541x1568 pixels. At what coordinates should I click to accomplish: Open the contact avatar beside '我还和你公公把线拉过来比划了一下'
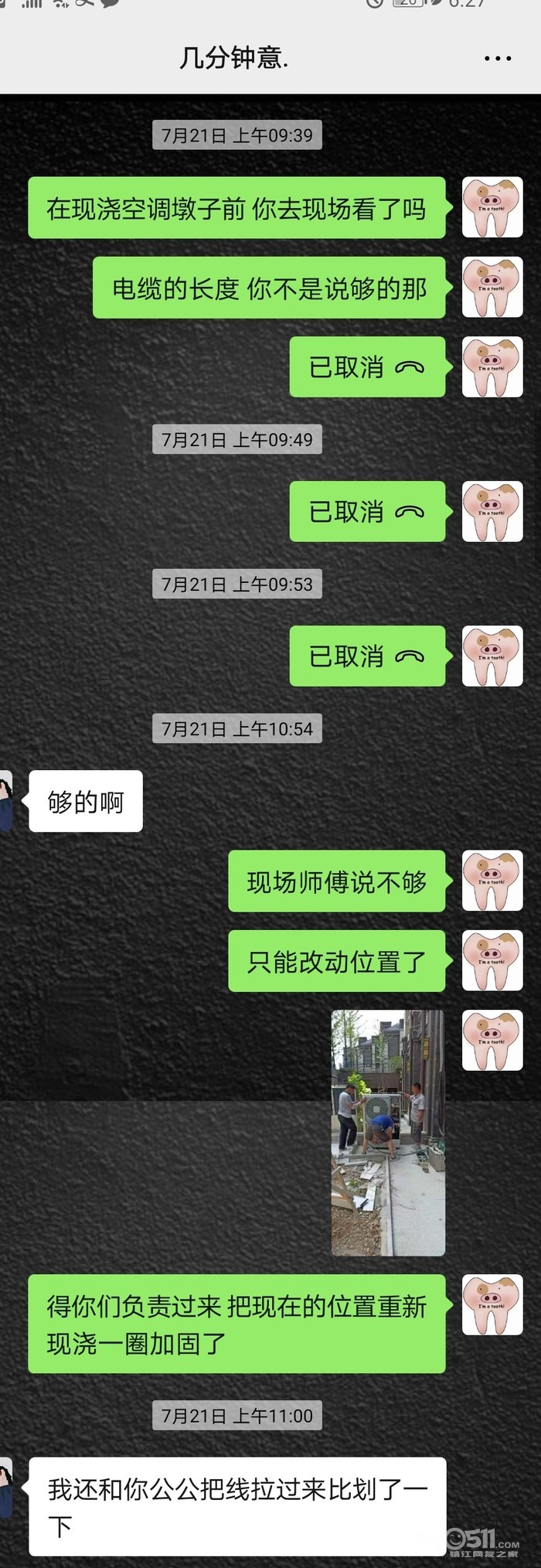tap(6, 1488)
